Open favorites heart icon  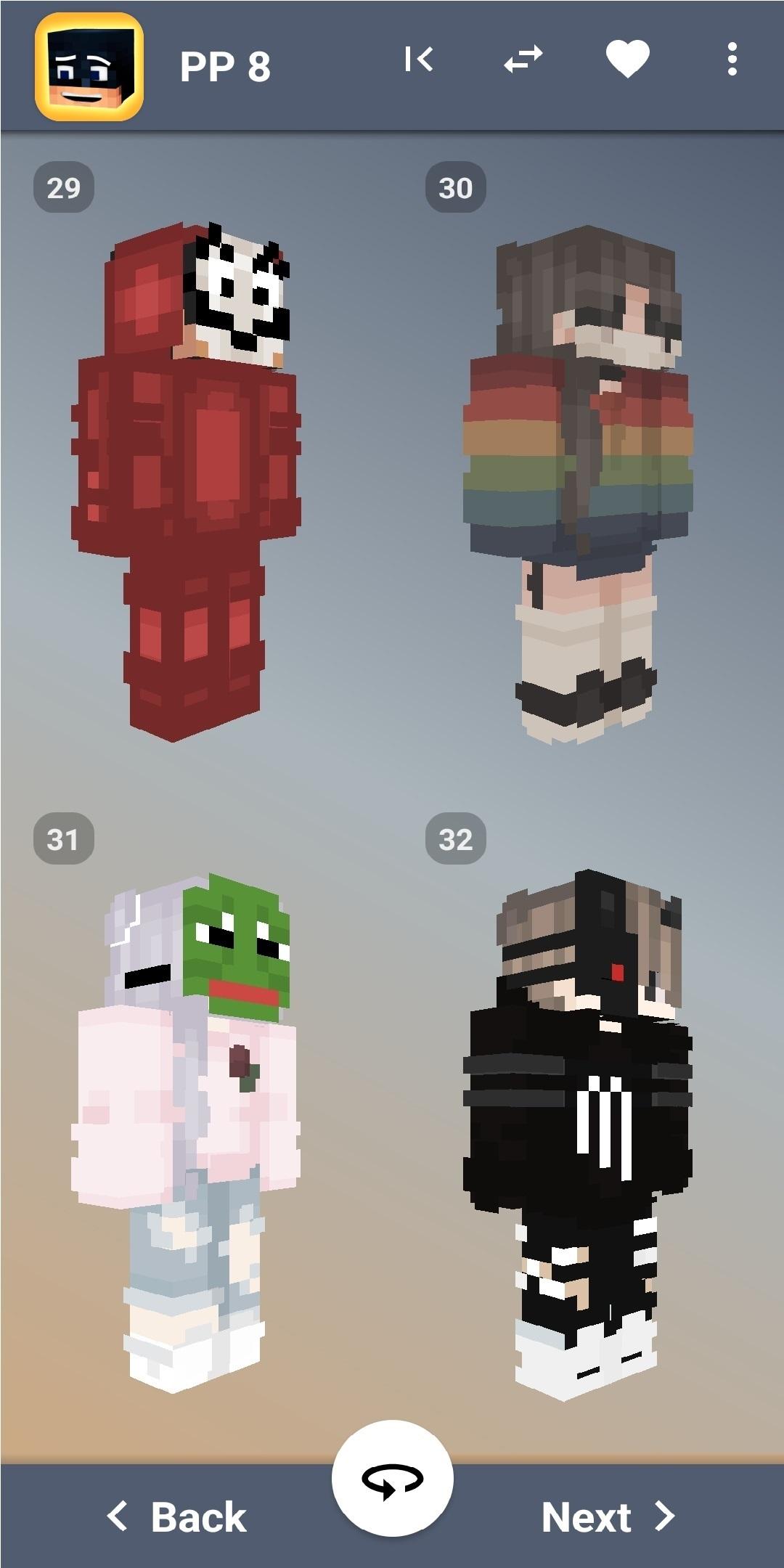coord(628,59)
